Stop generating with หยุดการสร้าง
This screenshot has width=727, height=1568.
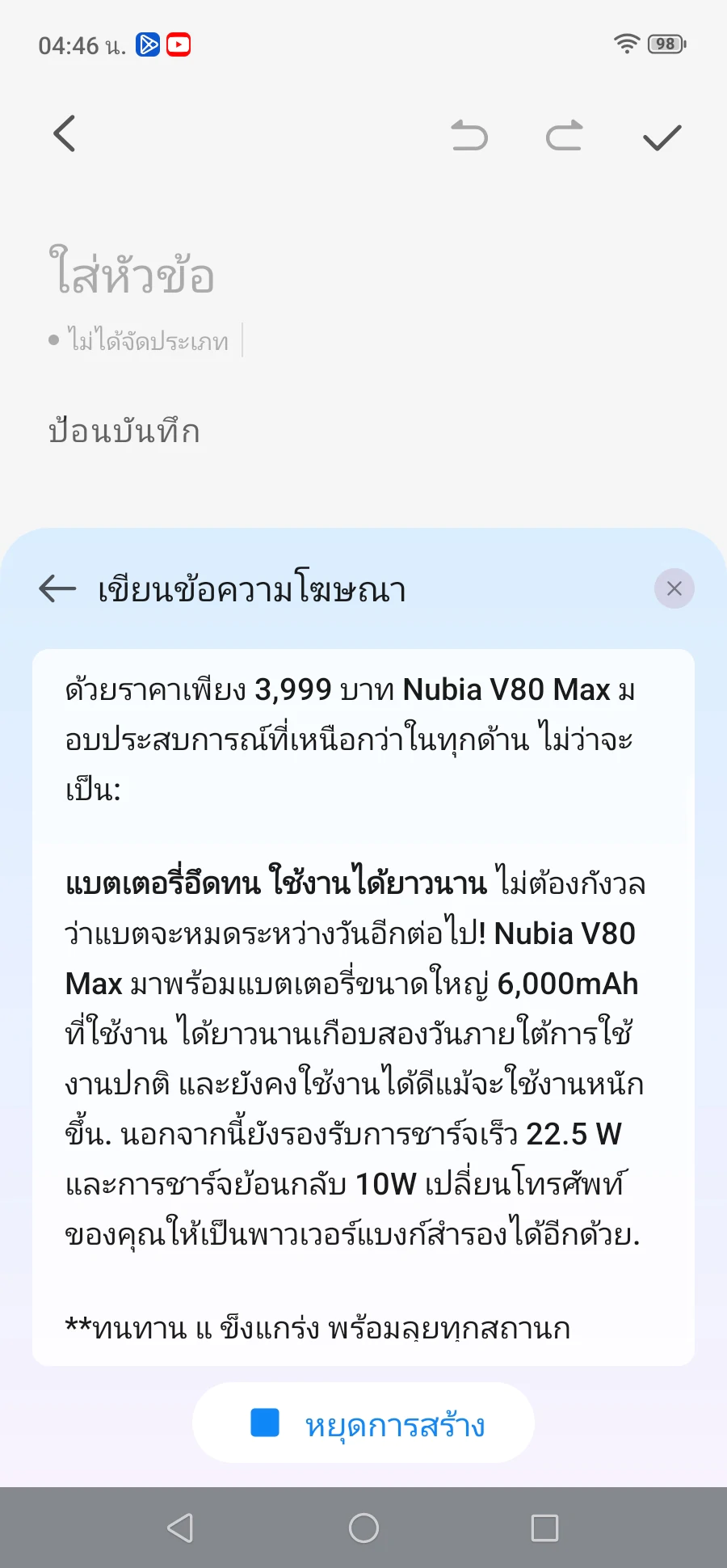tap(363, 1423)
